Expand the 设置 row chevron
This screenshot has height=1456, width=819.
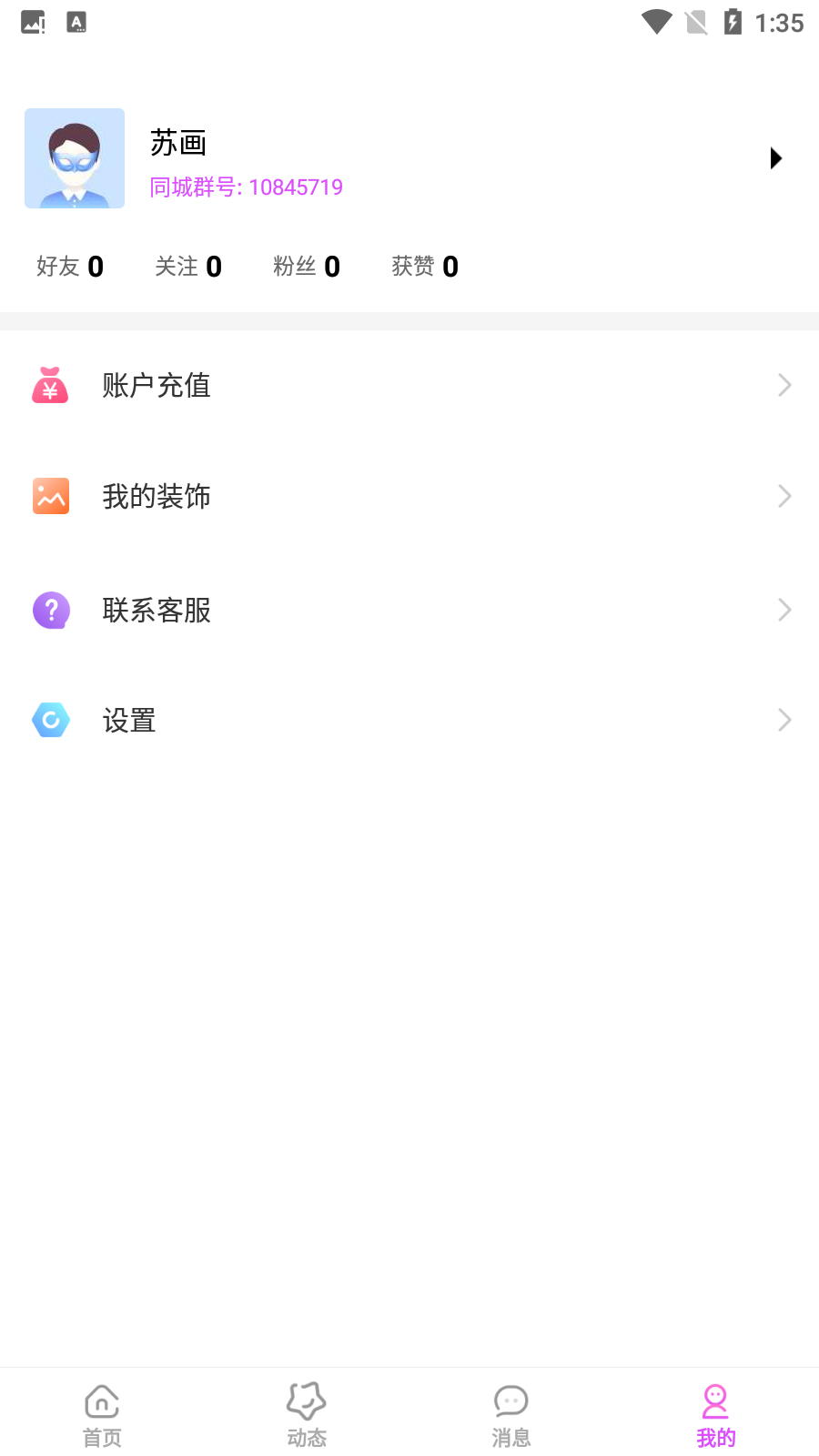[x=784, y=720]
